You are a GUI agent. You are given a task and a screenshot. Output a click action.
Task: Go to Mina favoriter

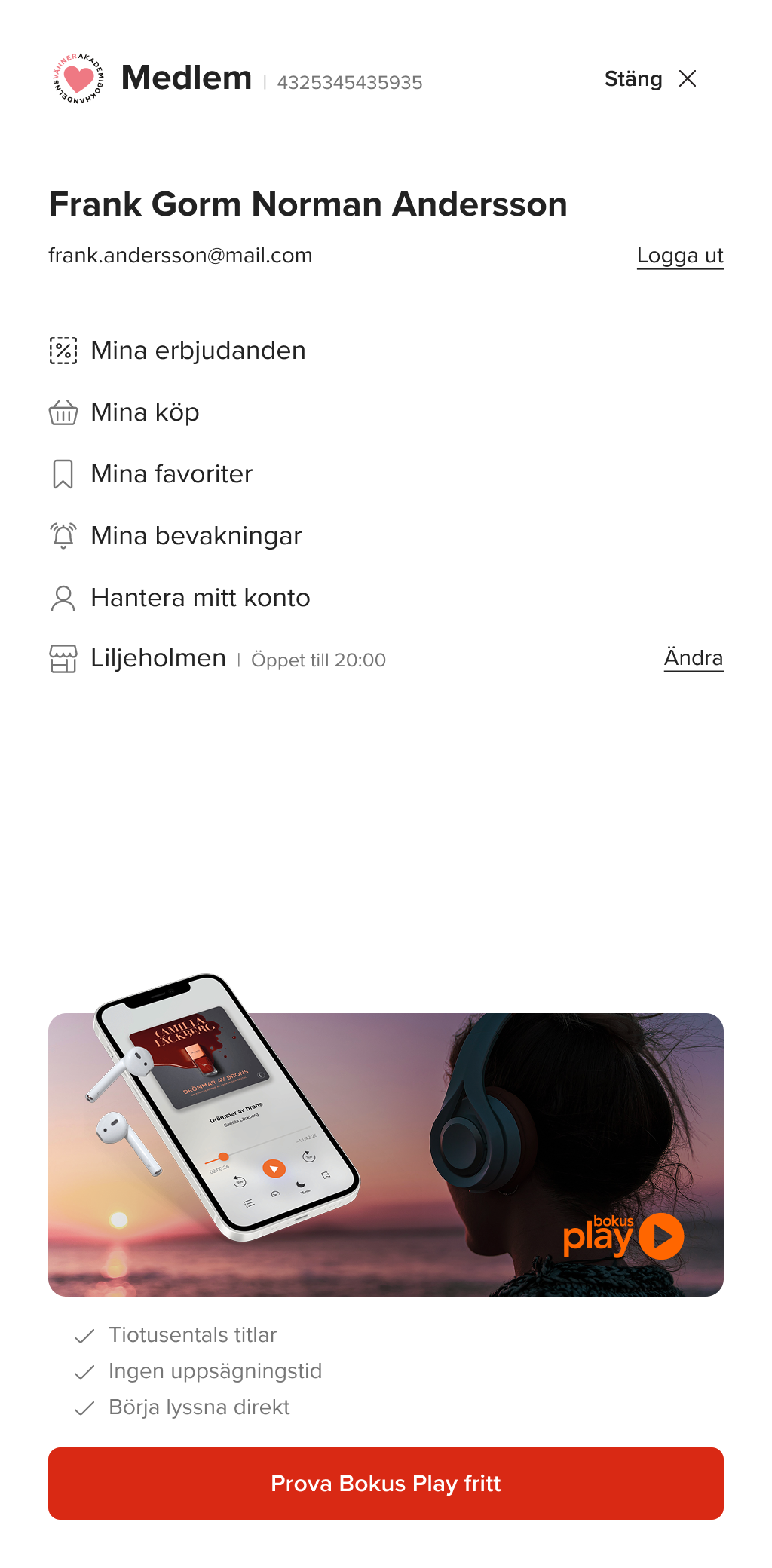(151, 474)
